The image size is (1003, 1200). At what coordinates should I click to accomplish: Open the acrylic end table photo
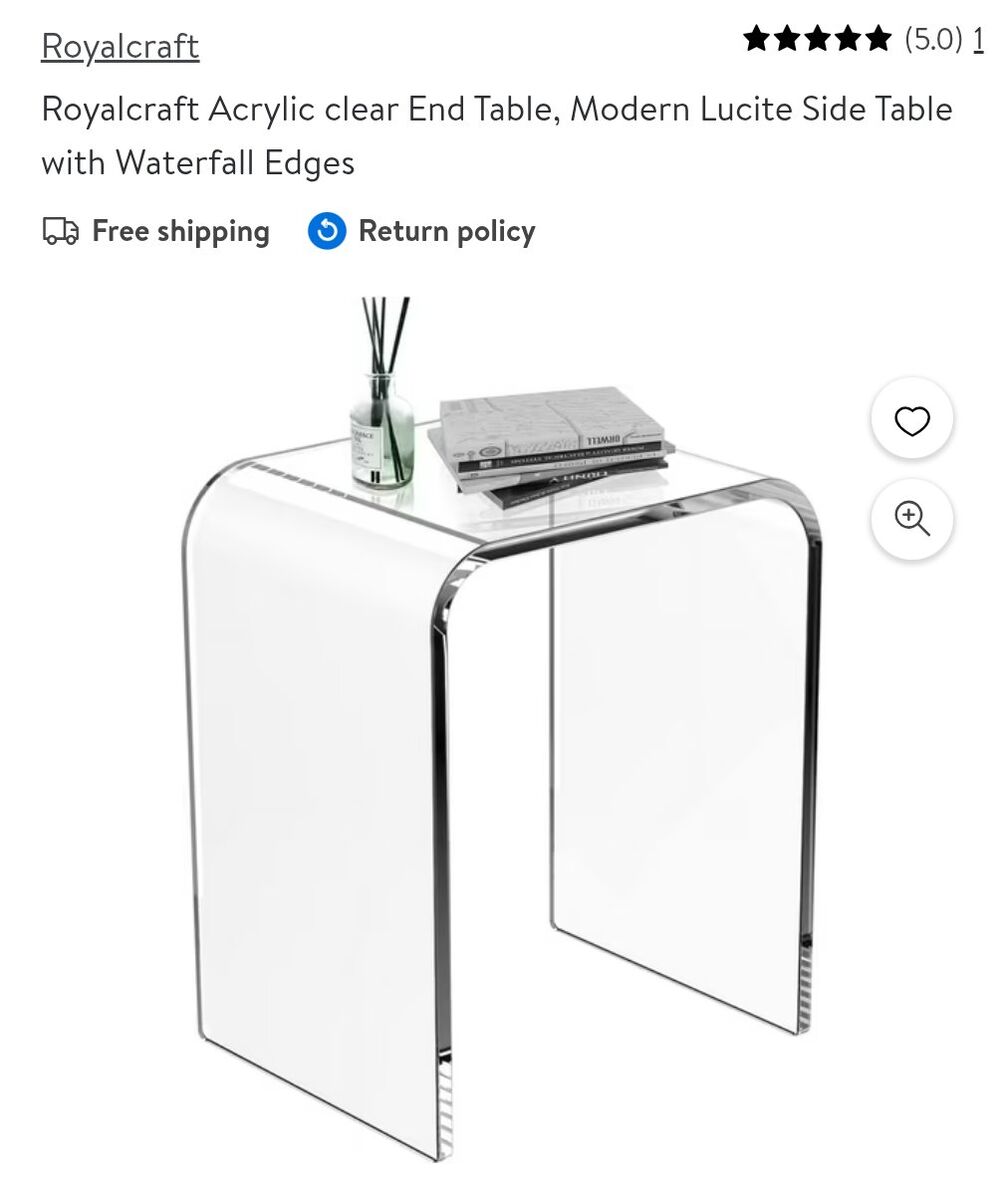tap(500, 730)
